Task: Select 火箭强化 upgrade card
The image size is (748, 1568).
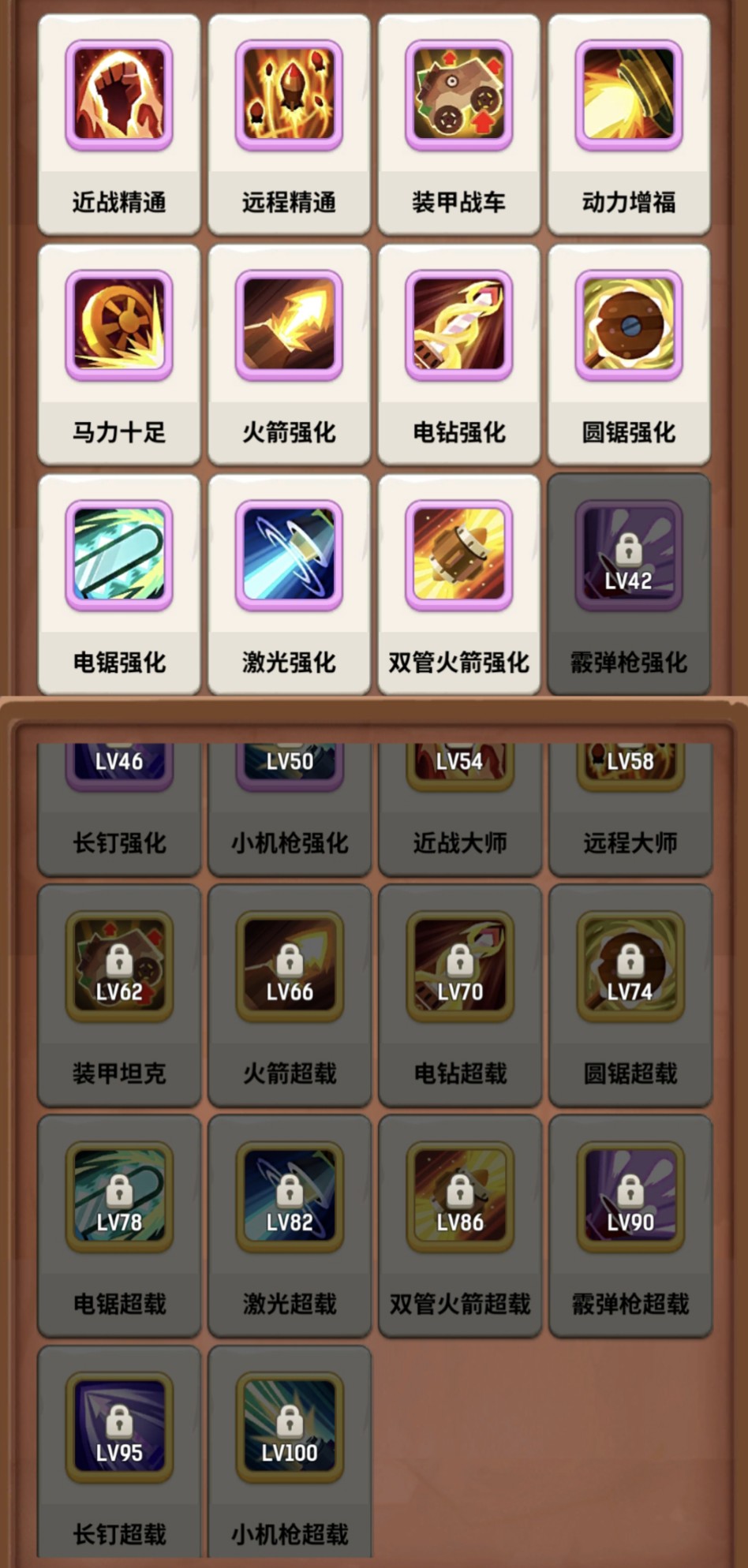Action: [289, 355]
